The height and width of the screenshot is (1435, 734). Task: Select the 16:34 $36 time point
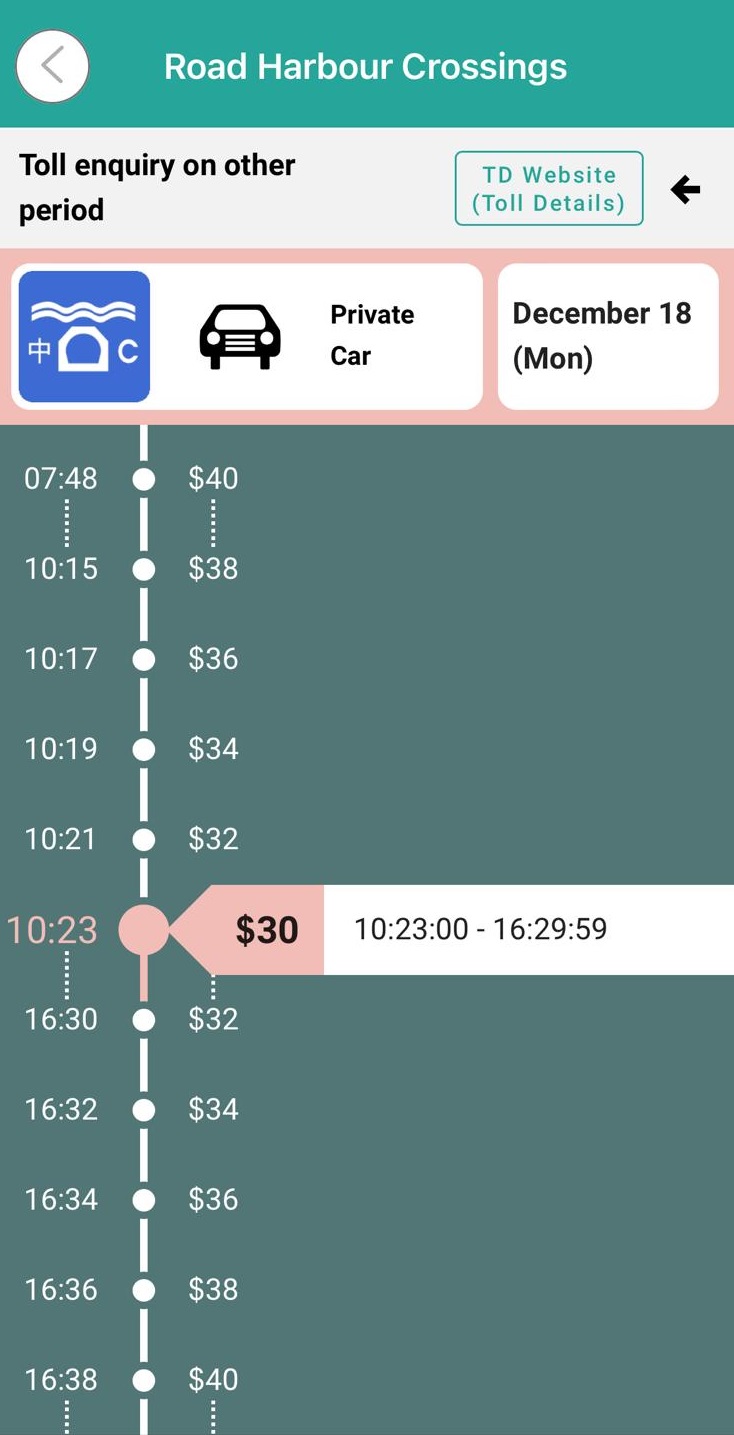click(144, 1199)
